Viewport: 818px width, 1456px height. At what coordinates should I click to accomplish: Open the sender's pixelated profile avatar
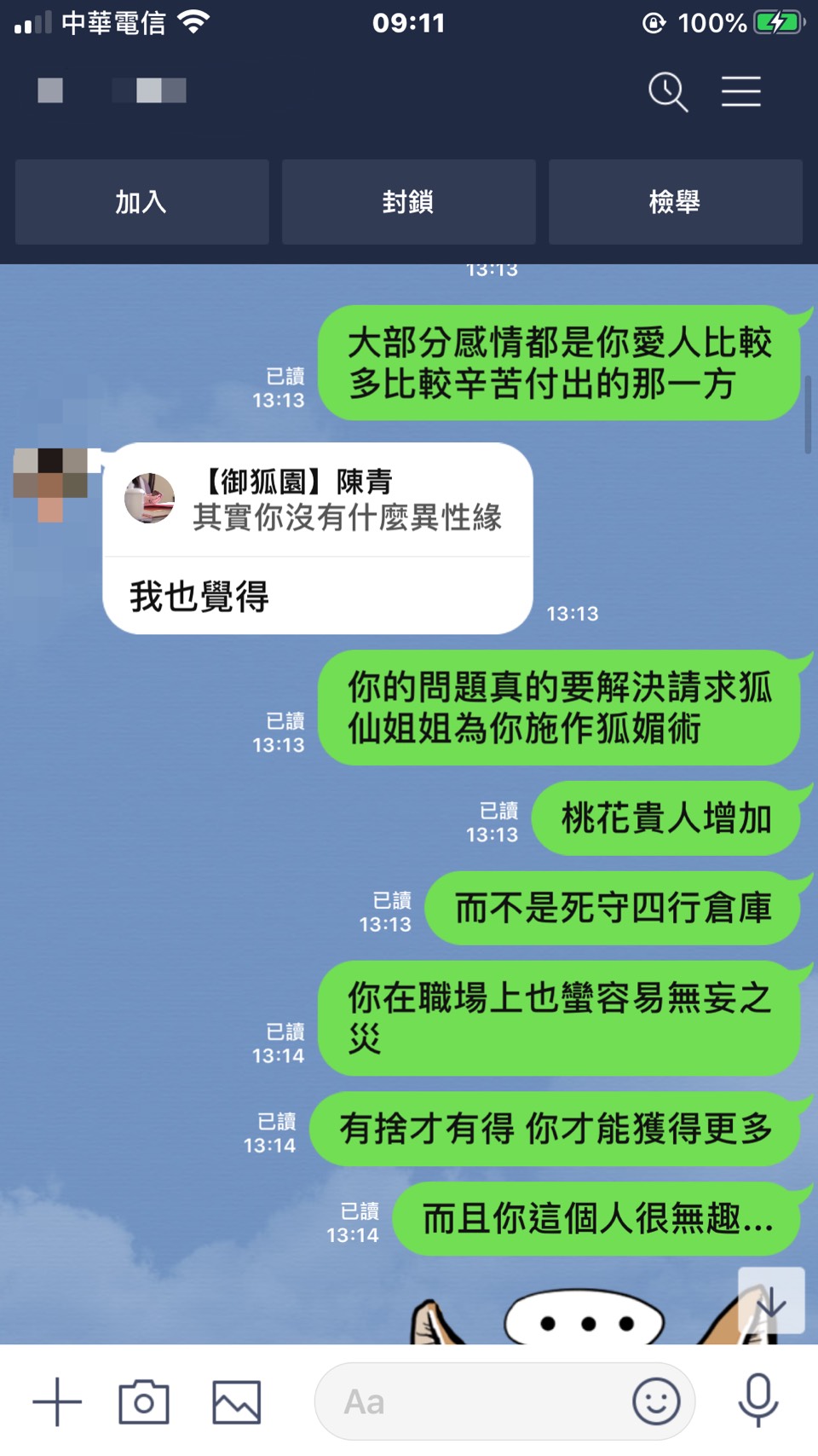[x=50, y=482]
